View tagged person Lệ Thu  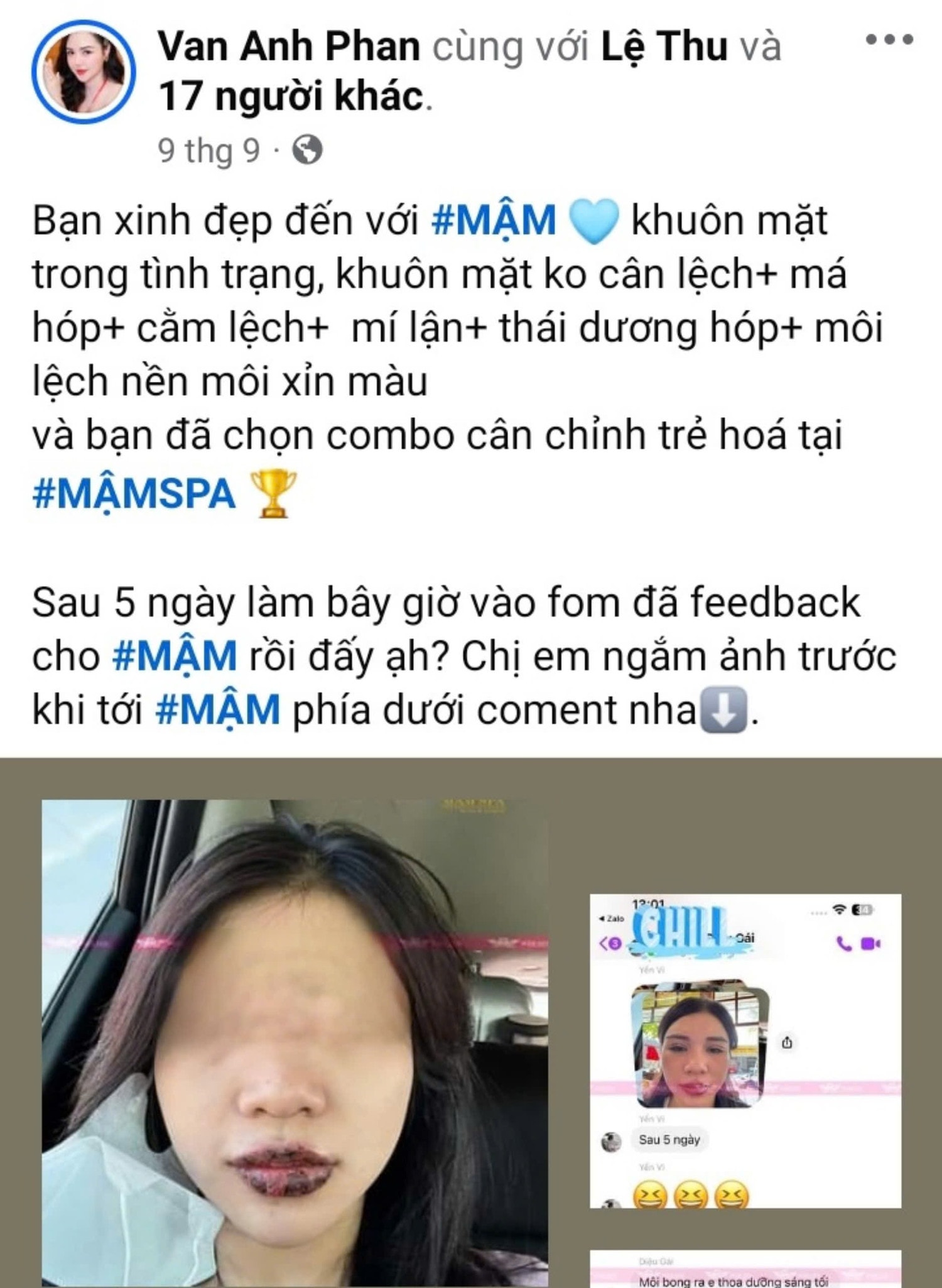tap(664, 46)
